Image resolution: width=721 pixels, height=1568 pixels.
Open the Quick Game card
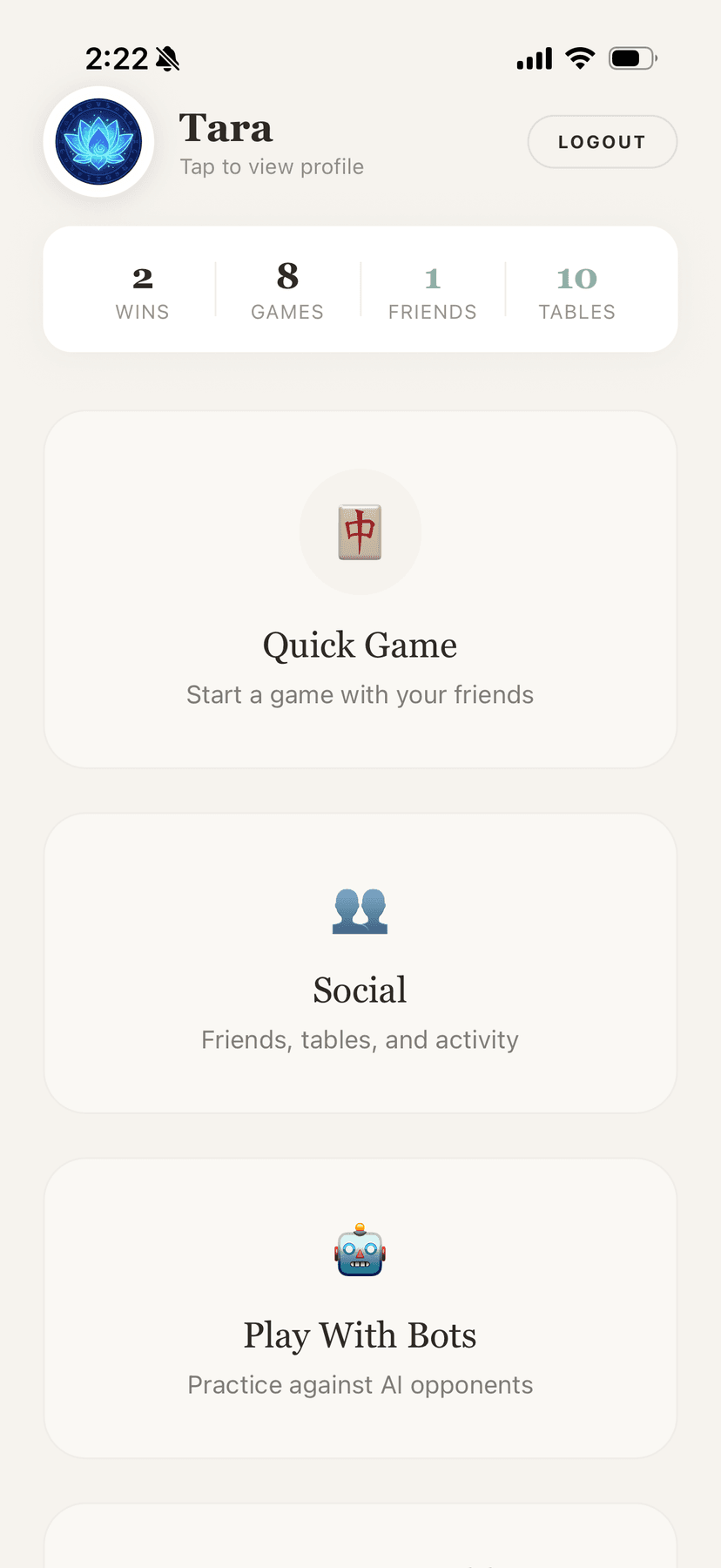click(360, 590)
